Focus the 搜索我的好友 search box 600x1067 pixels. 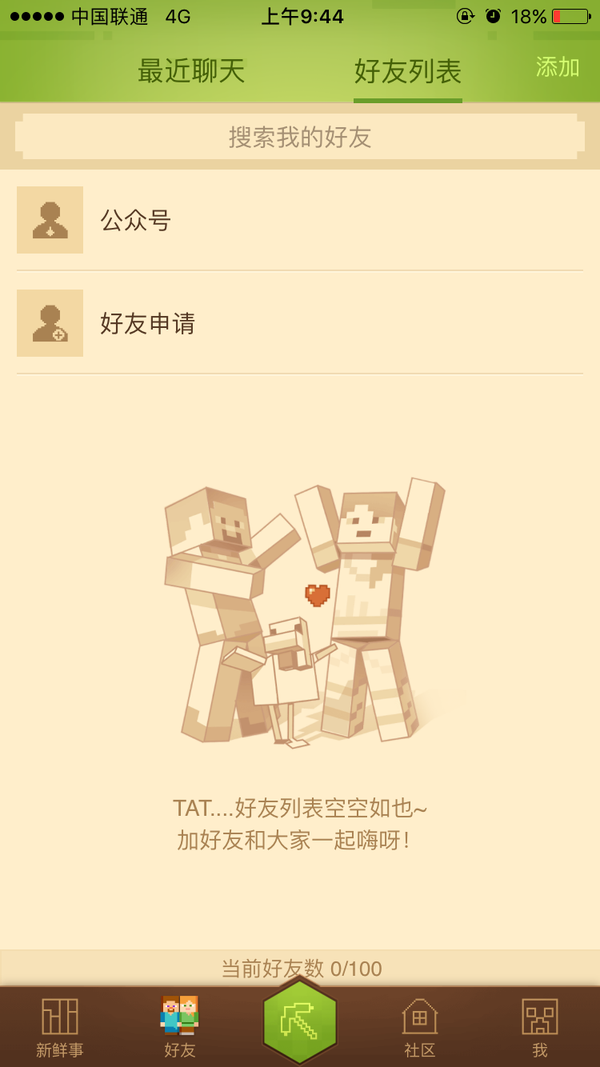pyautogui.click(x=300, y=137)
